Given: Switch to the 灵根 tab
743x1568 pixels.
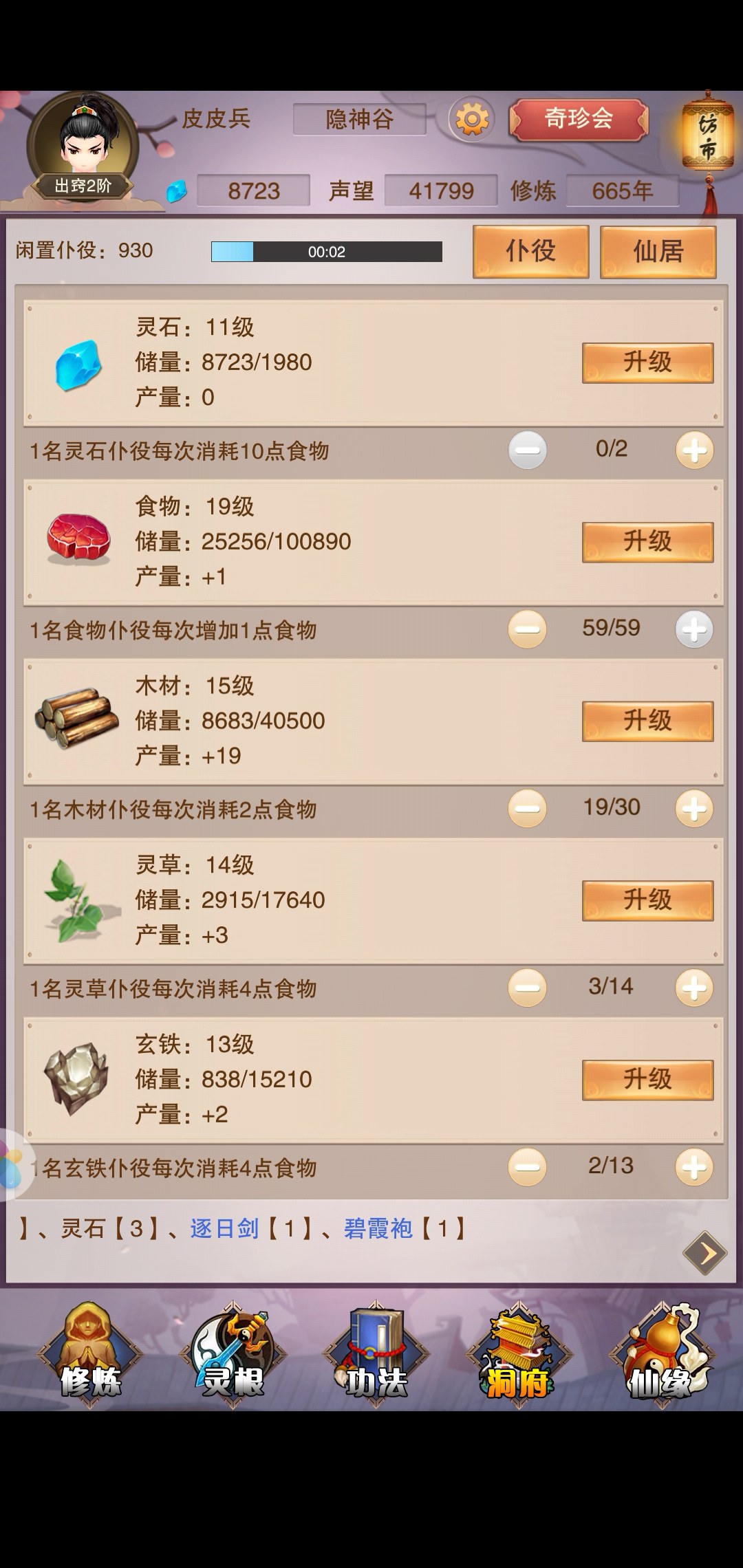Looking at the screenshot, I should [233, 1353].
